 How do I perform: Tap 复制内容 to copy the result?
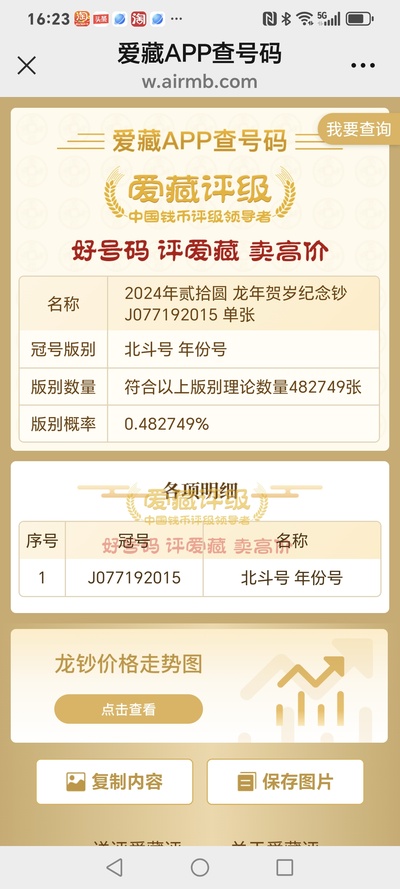tap(114, 782)
